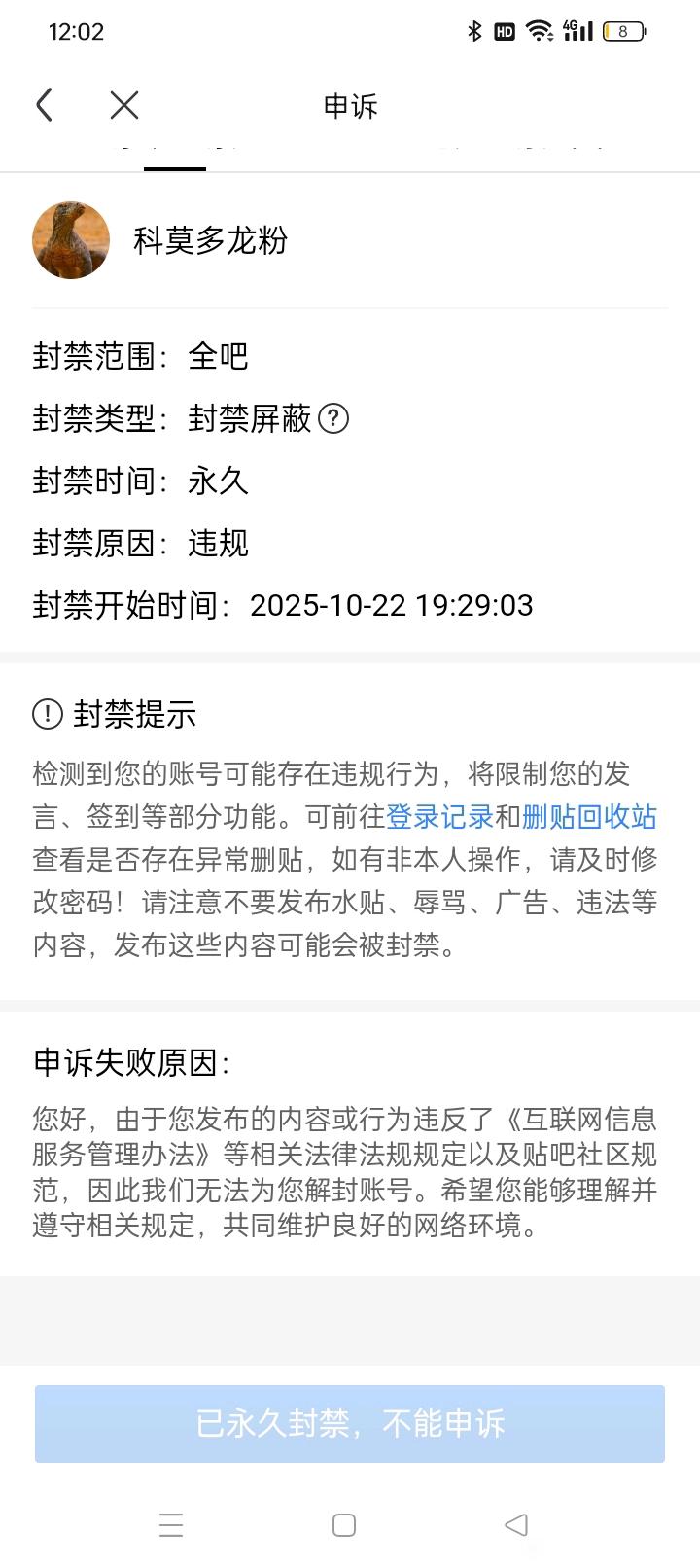Close the 申诉 page
Viewport: 700px width, 1568px height.
tap(124, 105)
